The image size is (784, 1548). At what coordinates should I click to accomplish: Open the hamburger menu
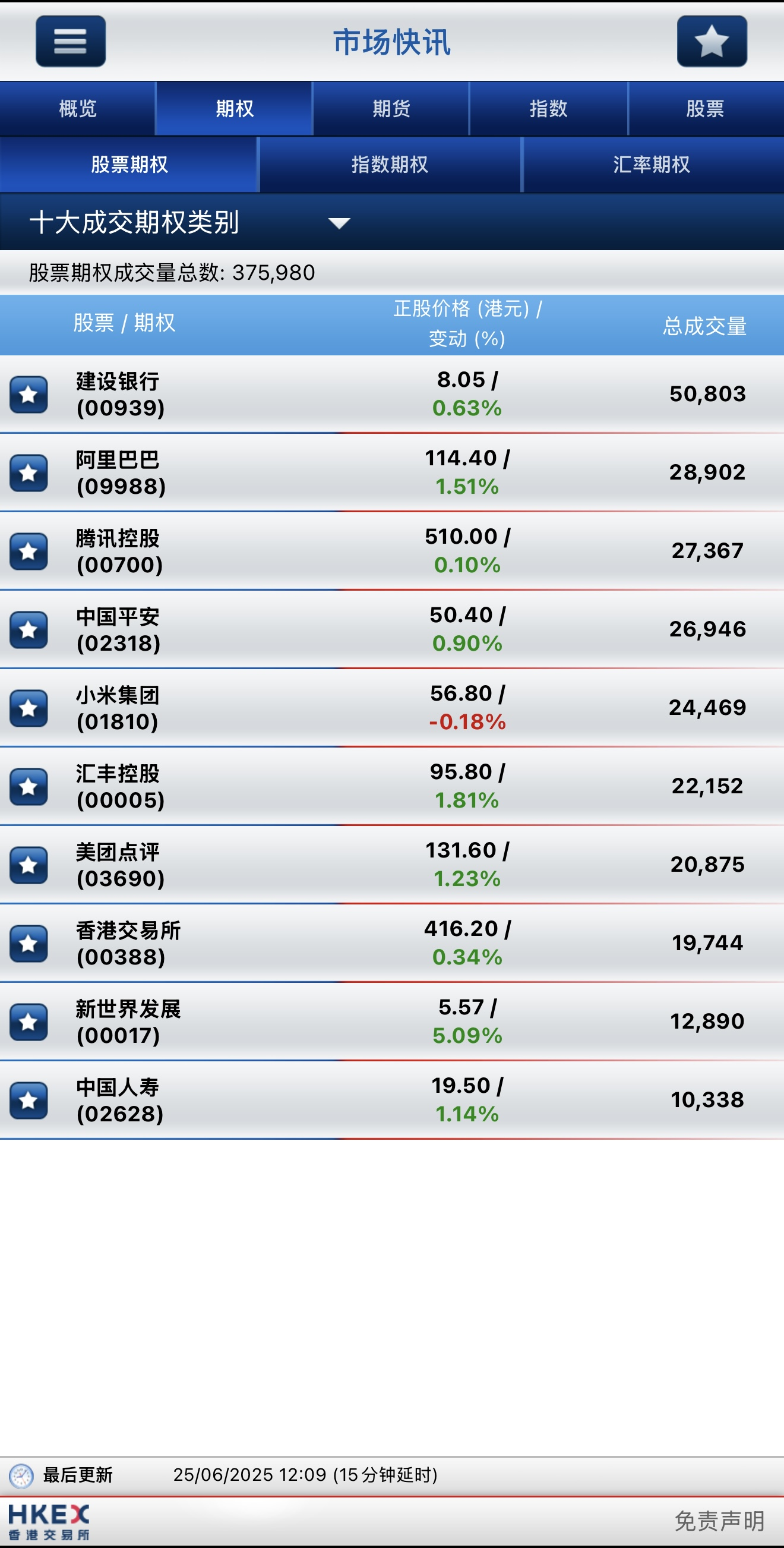pos(70,42)
